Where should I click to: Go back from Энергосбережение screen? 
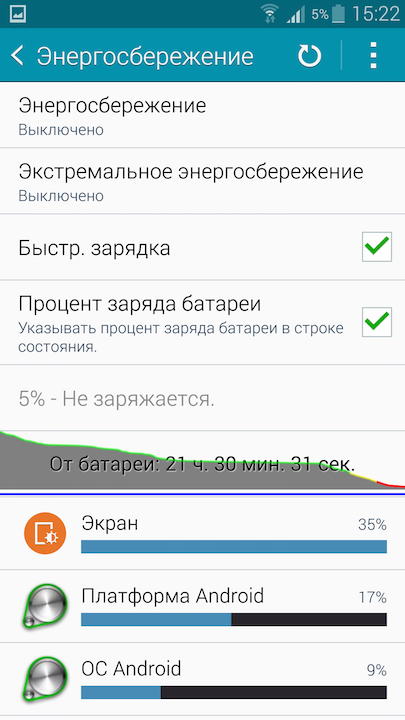coord(17,56)
